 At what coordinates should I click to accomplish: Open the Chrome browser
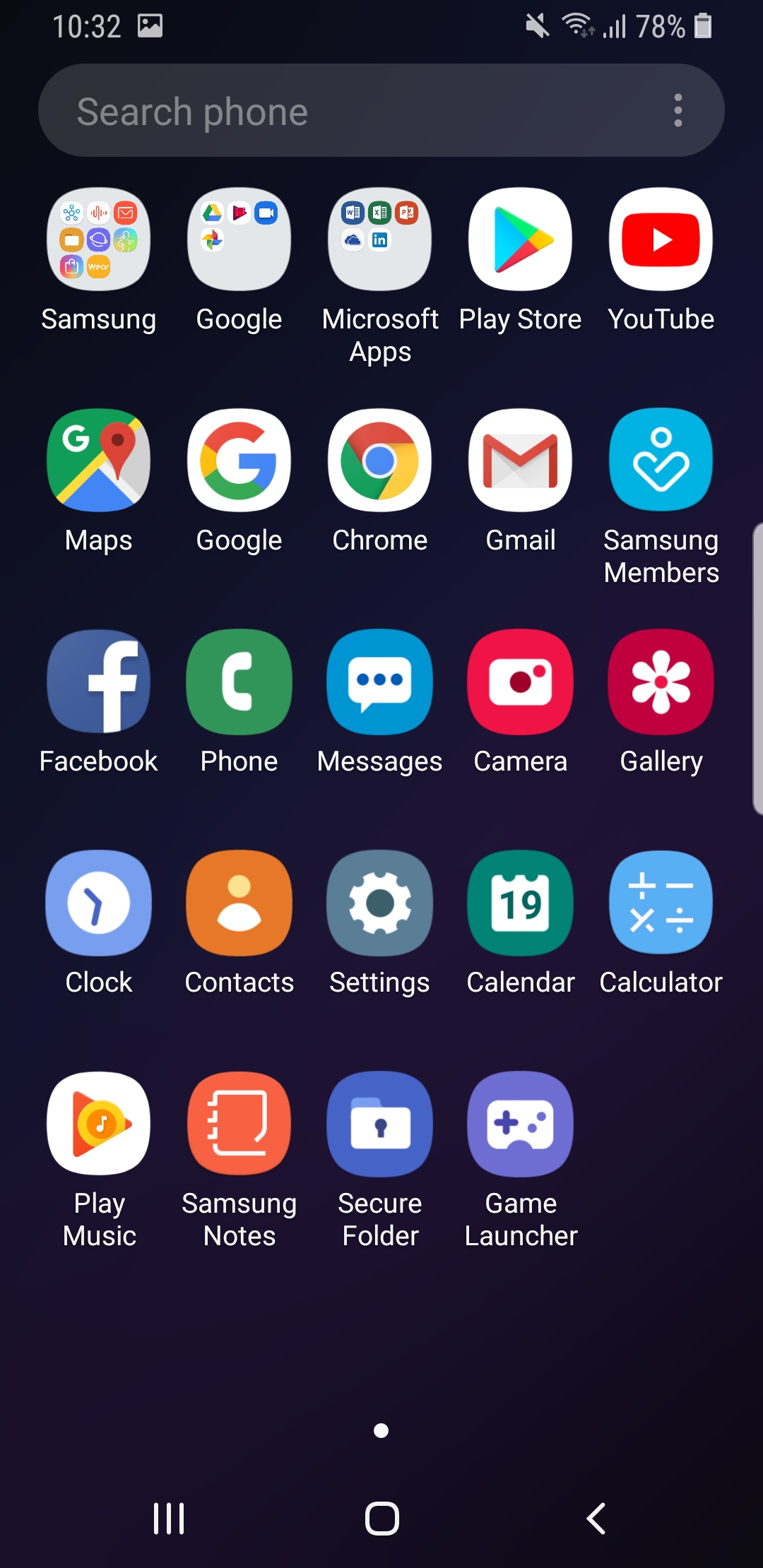(380, 461)
